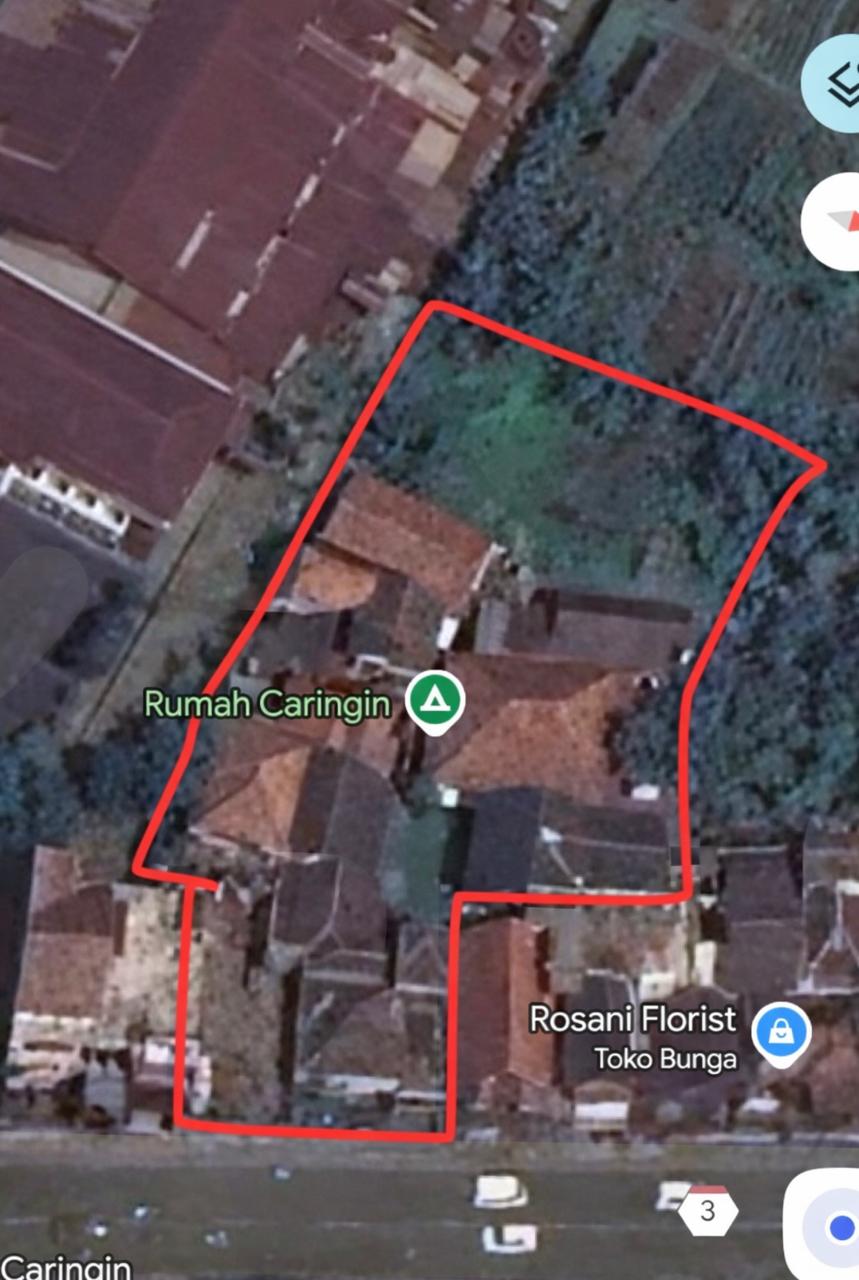Select the Rosani Florist shop marker

click(x=781, y=1031)
